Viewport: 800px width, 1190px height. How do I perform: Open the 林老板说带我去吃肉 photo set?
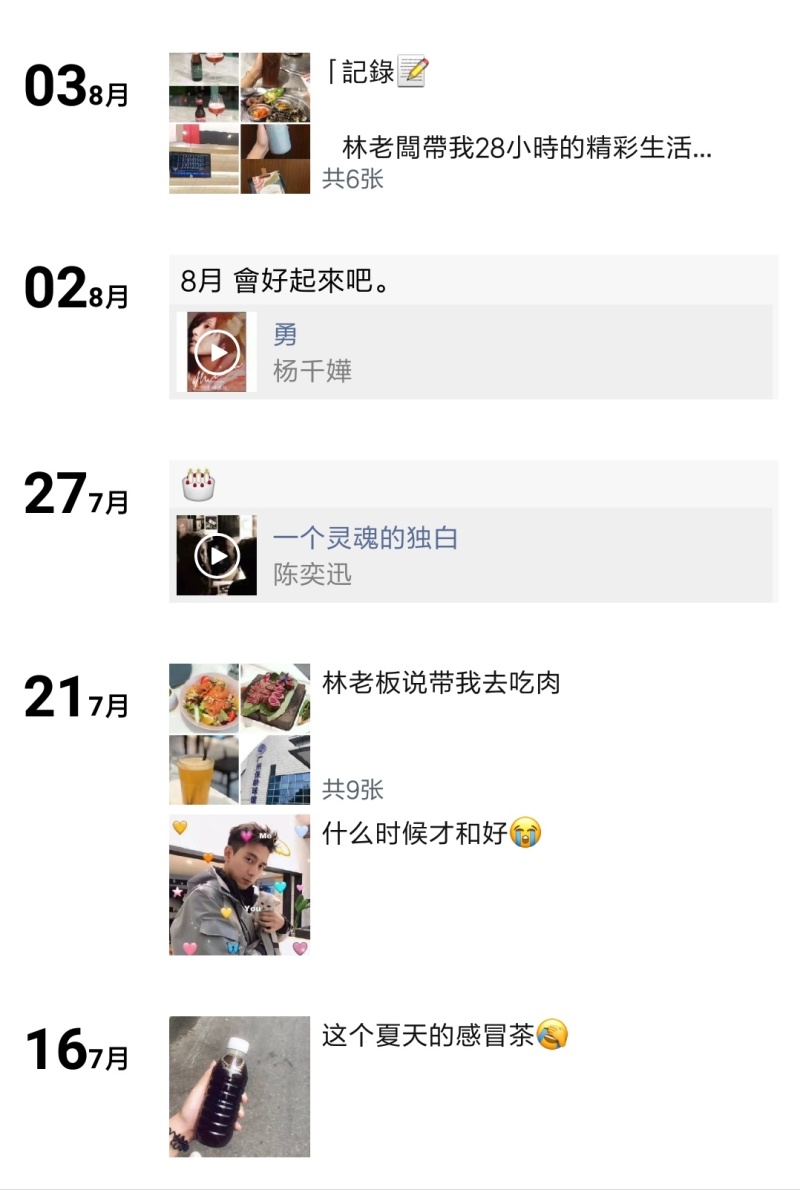coord(240,734)
